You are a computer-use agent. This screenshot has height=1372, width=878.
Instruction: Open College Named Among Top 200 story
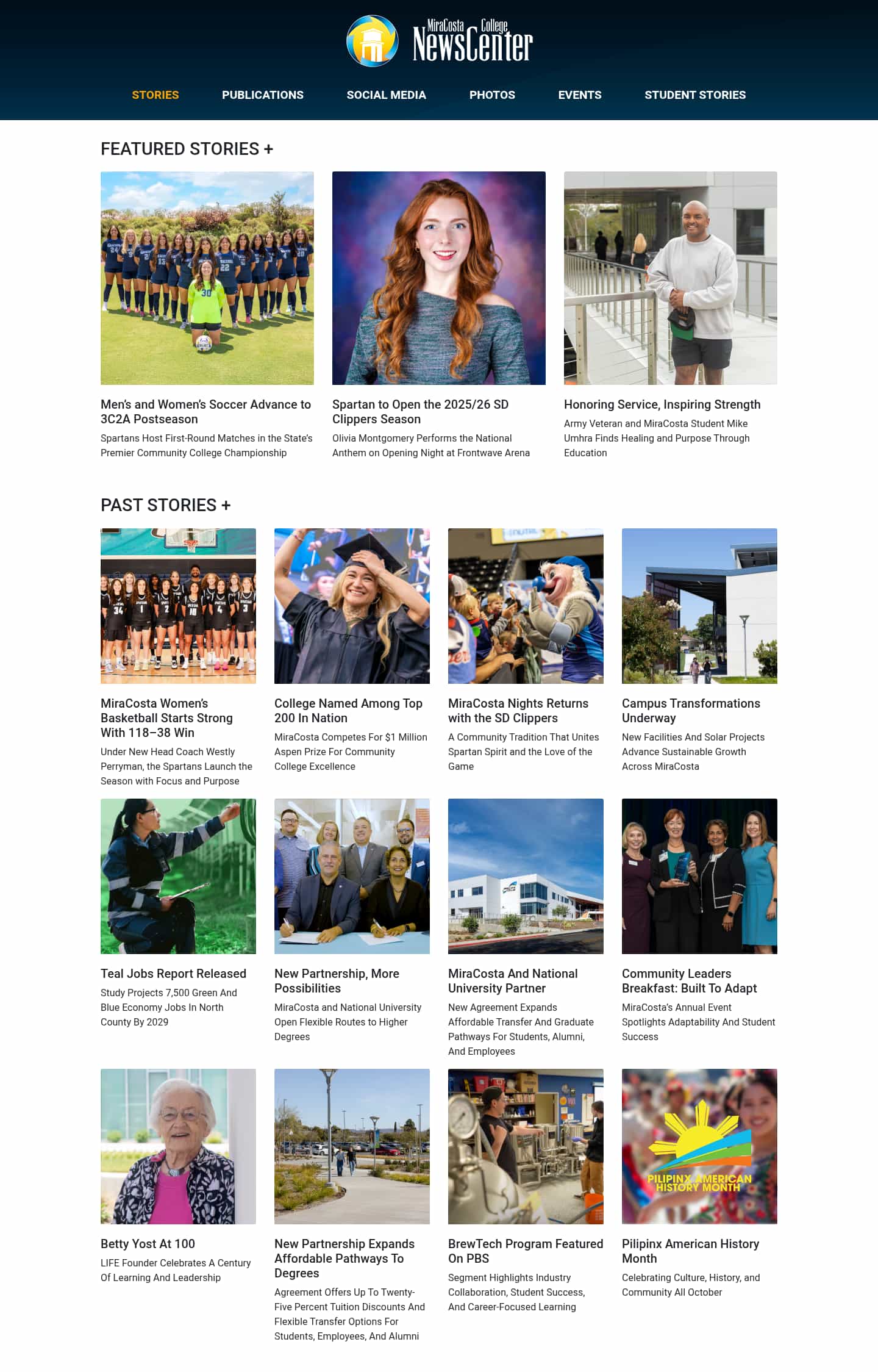click(x=348, y=711)
